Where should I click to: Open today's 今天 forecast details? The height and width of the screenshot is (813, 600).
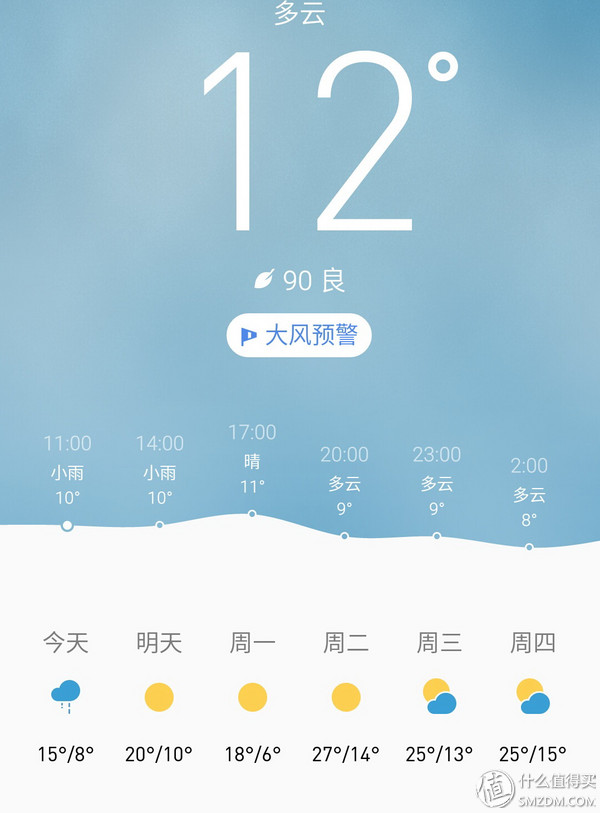point(66,697)
